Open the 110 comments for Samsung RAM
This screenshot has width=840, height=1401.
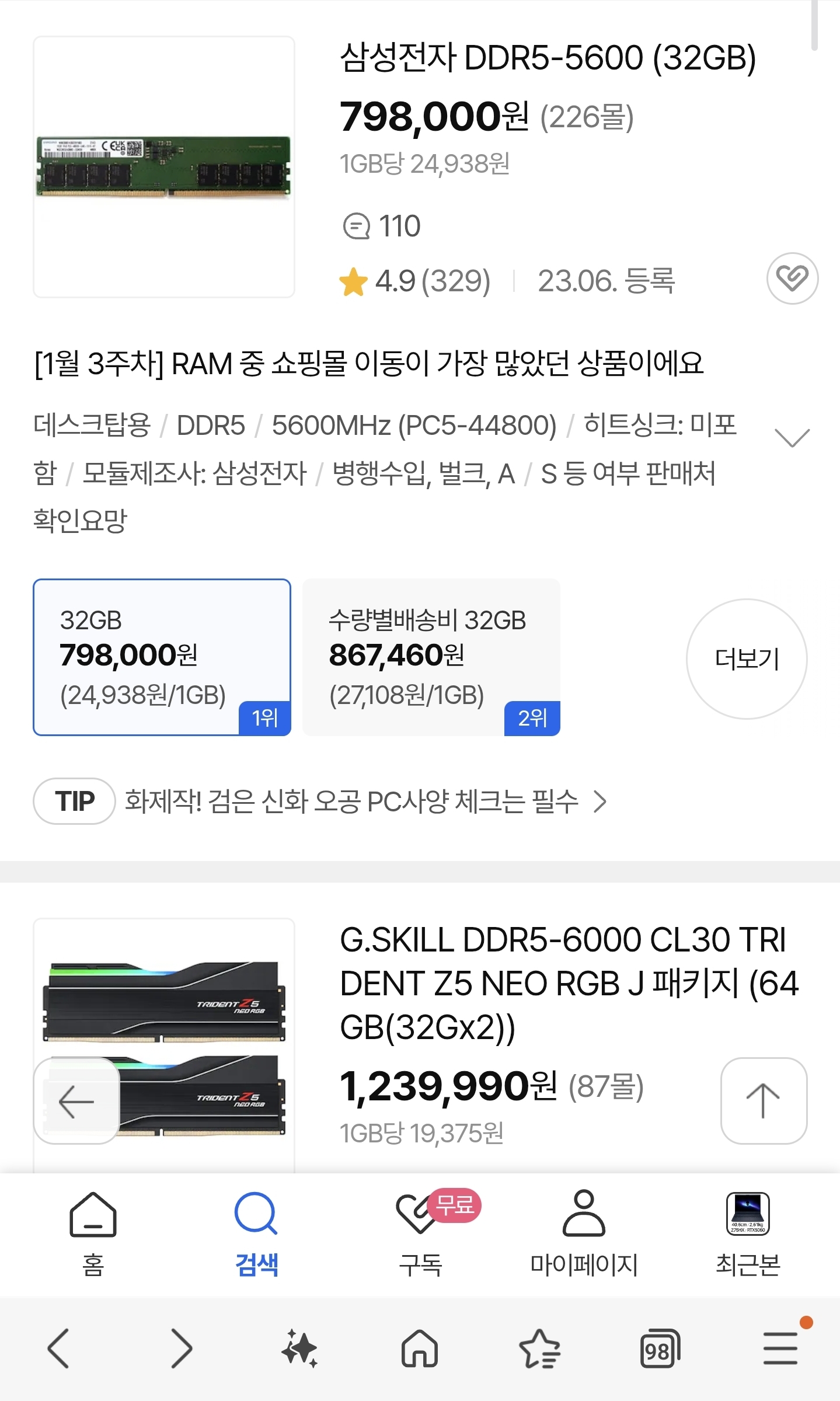tap(382, 226)
